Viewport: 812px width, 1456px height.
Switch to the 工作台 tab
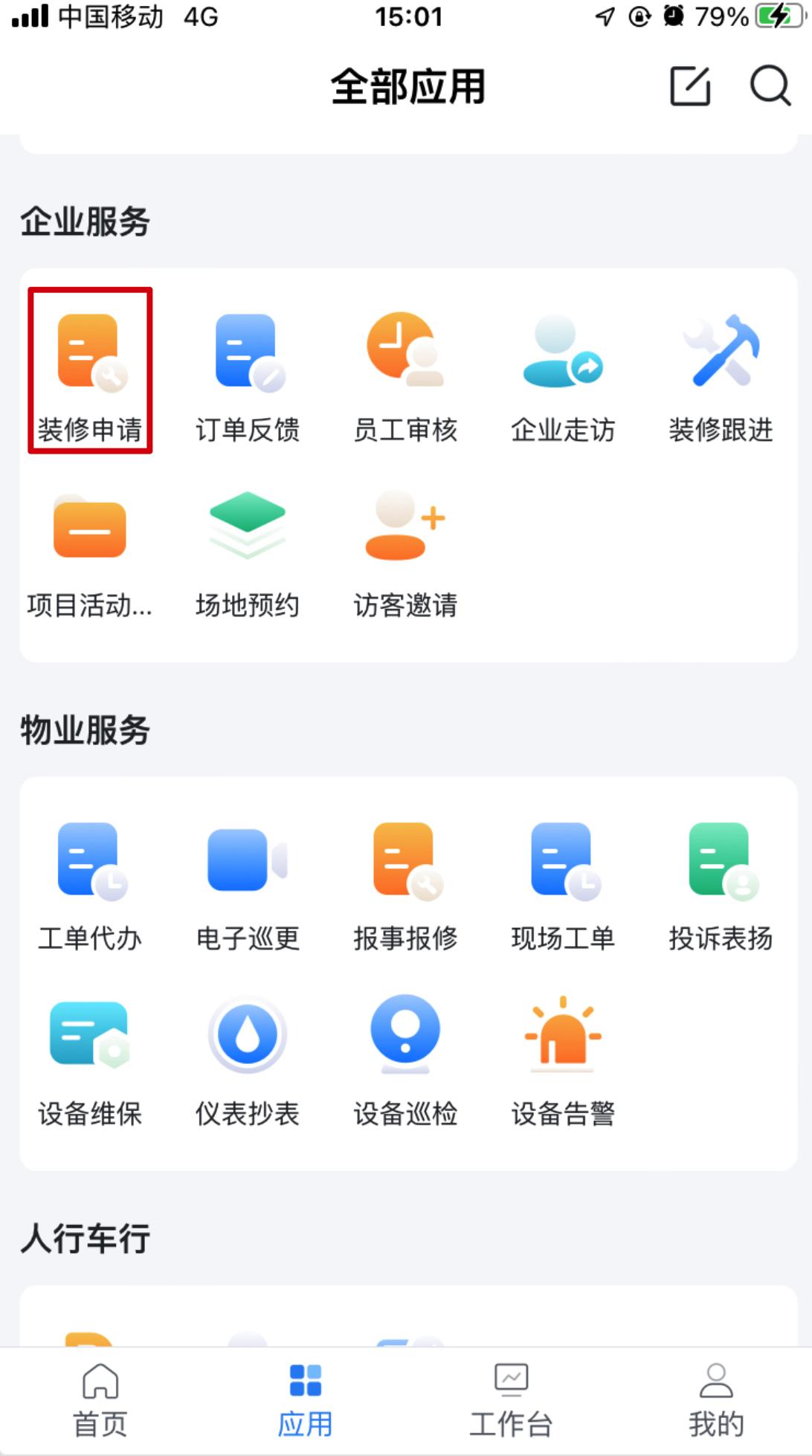[510, 1398]
